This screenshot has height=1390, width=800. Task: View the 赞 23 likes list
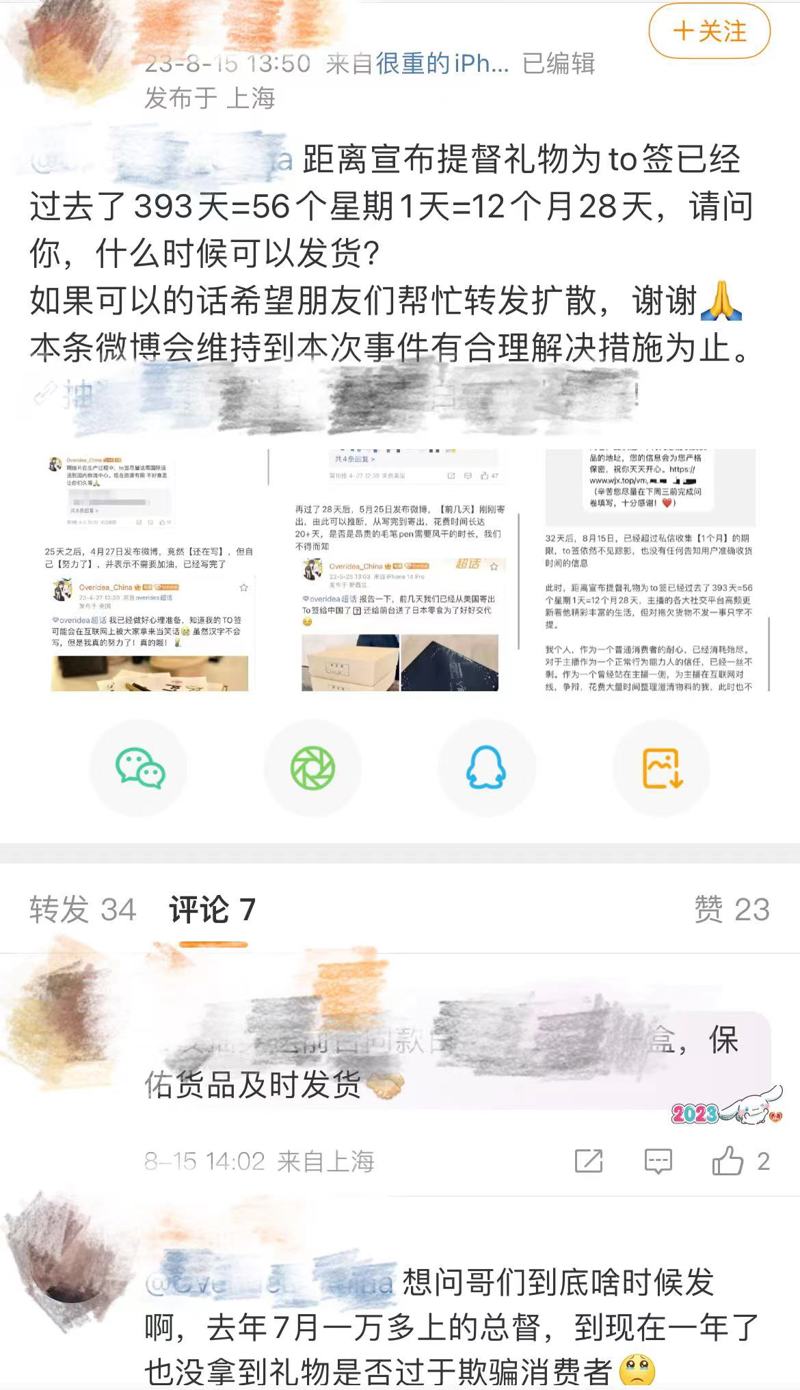pos(732,909)
